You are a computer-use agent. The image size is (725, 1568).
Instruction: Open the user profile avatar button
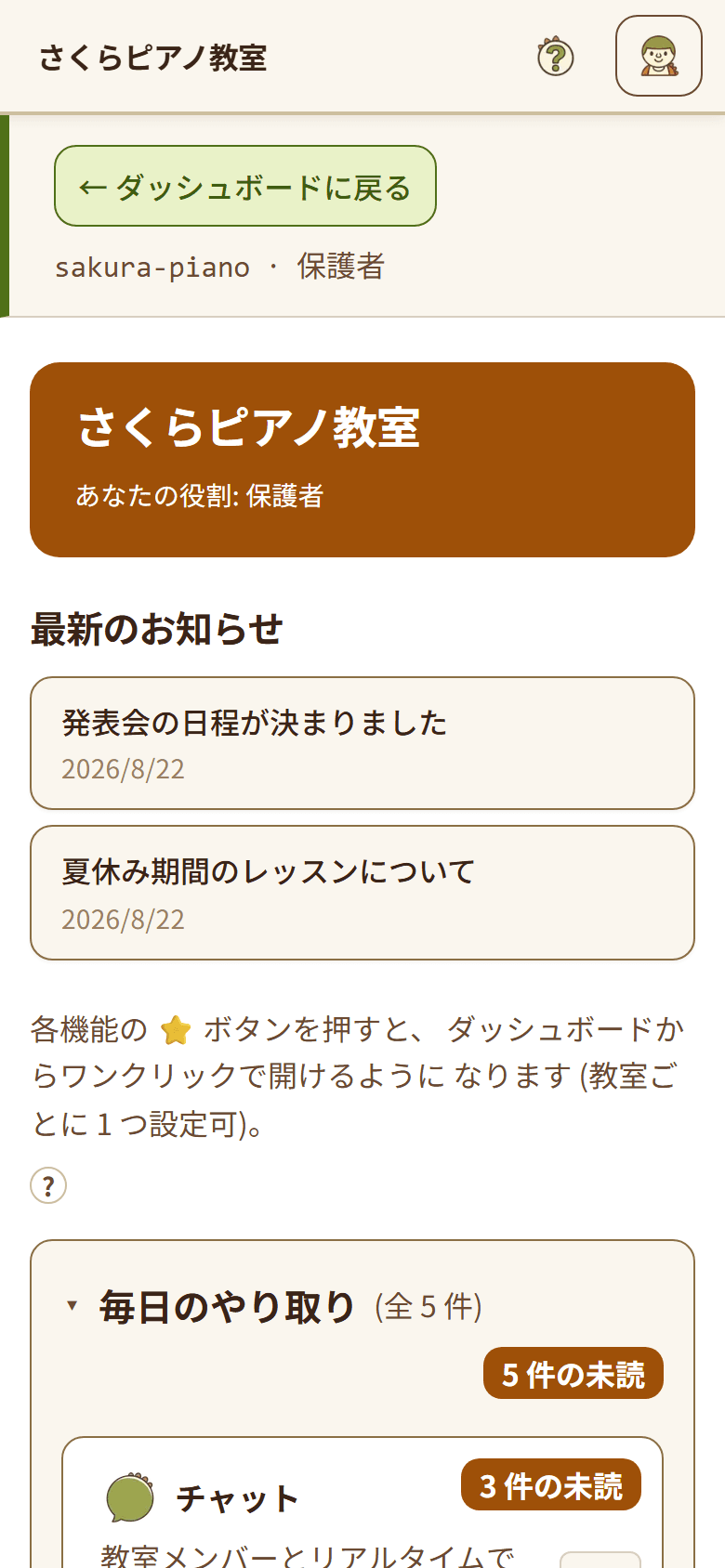[x=659, y=56]
